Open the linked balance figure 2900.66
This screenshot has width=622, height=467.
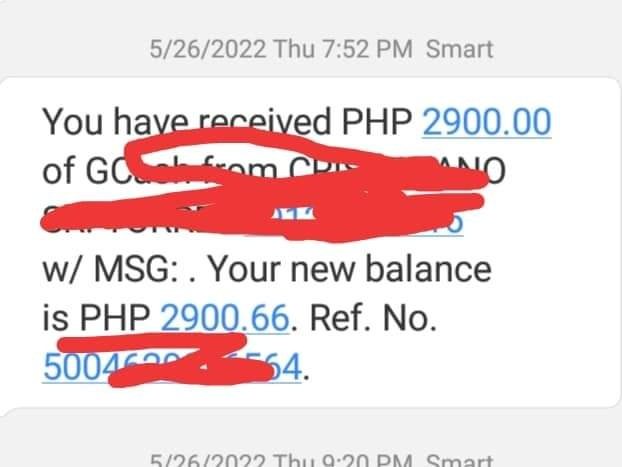point(225,318)
